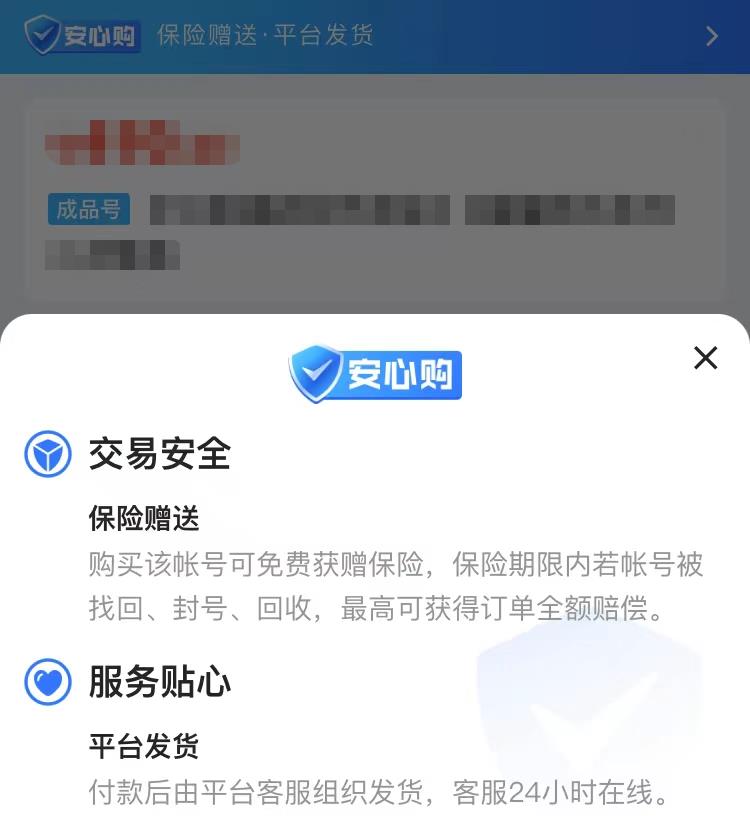Open the 安心购 banner chevron

pos(712,37)
